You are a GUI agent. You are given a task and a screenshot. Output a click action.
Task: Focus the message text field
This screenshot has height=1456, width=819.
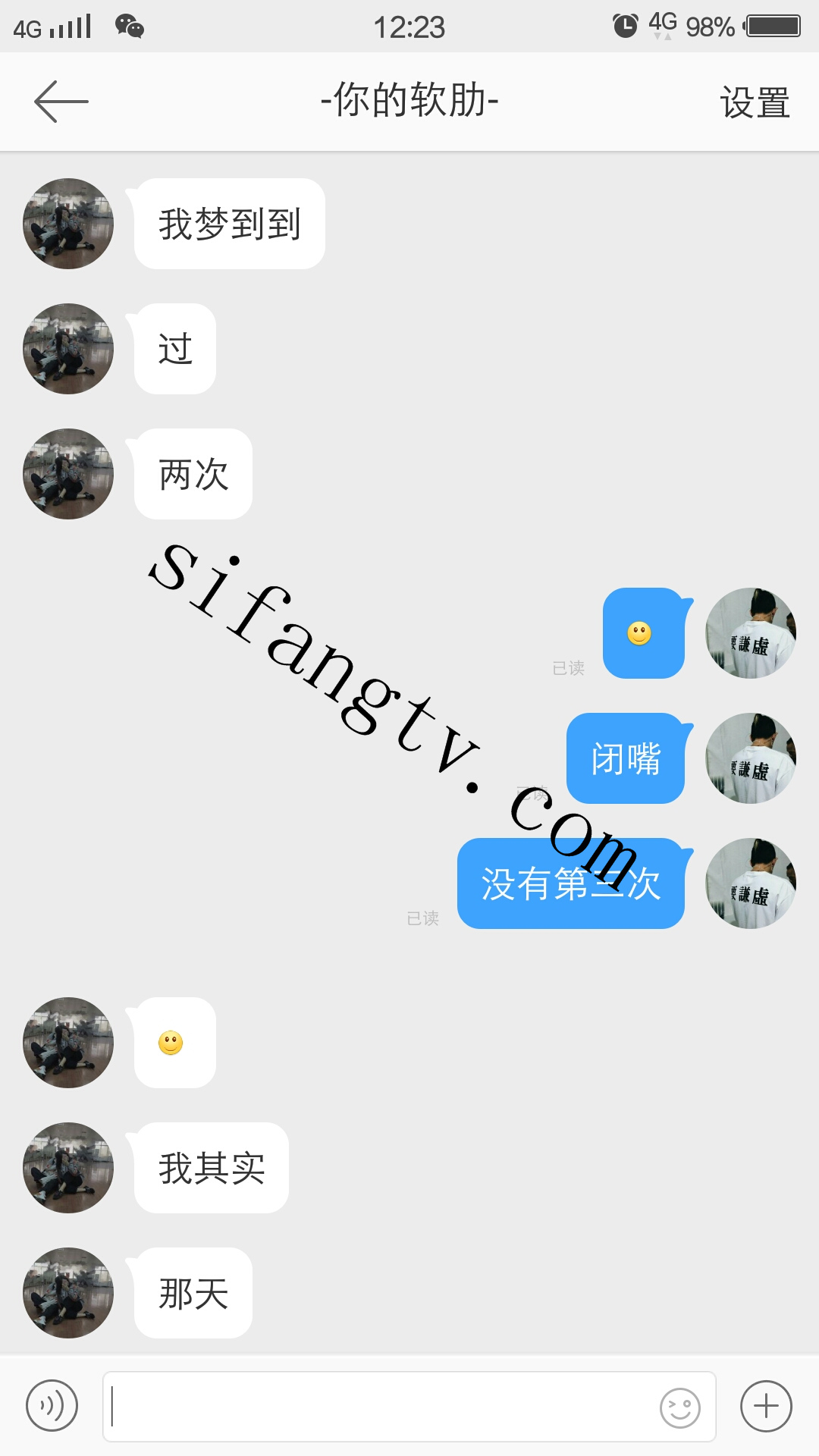tap(379, 1406)
